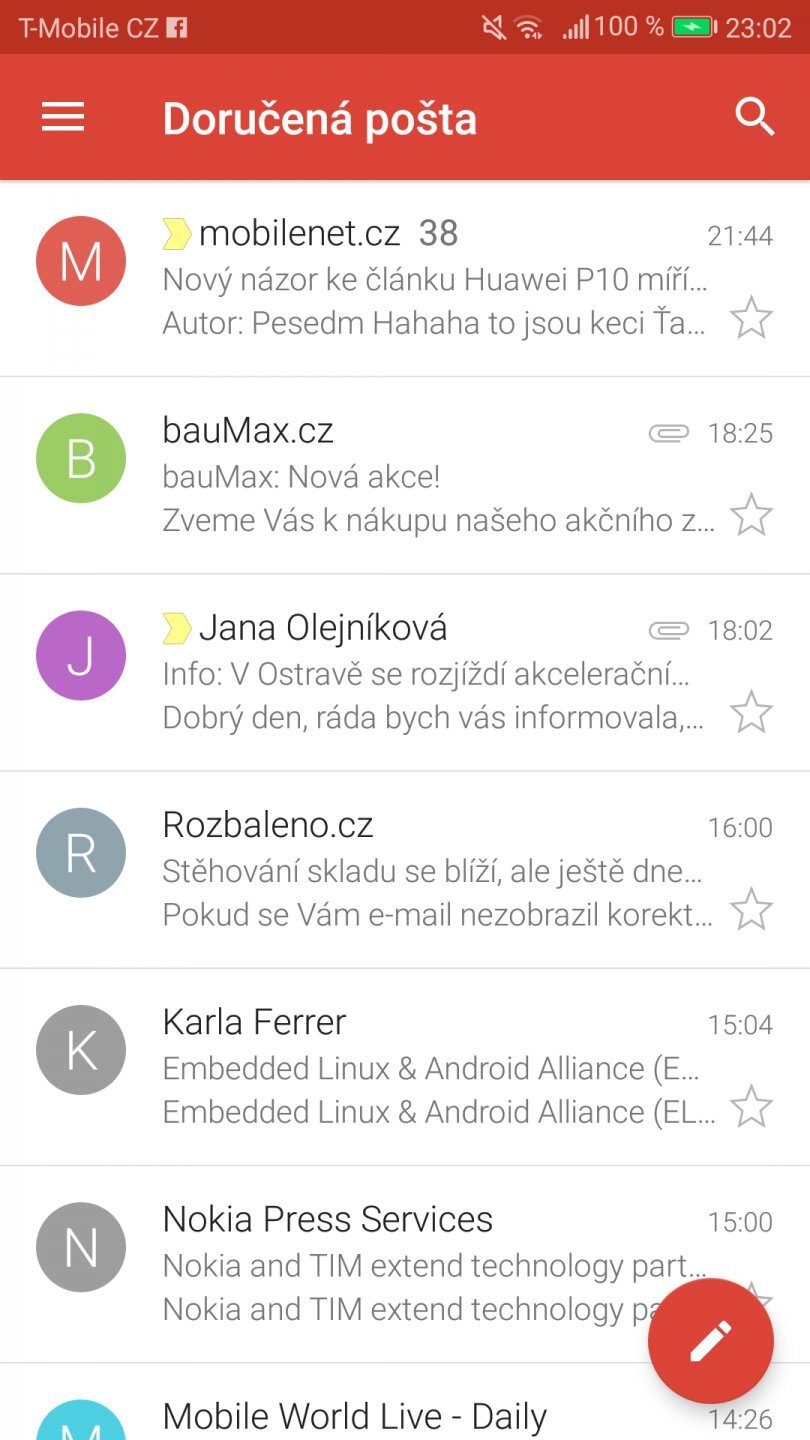The height and width of the screenshot is (1440, 810).
Task: Star the Rozbaleno.cz email
Action: [x=751, y=910]
